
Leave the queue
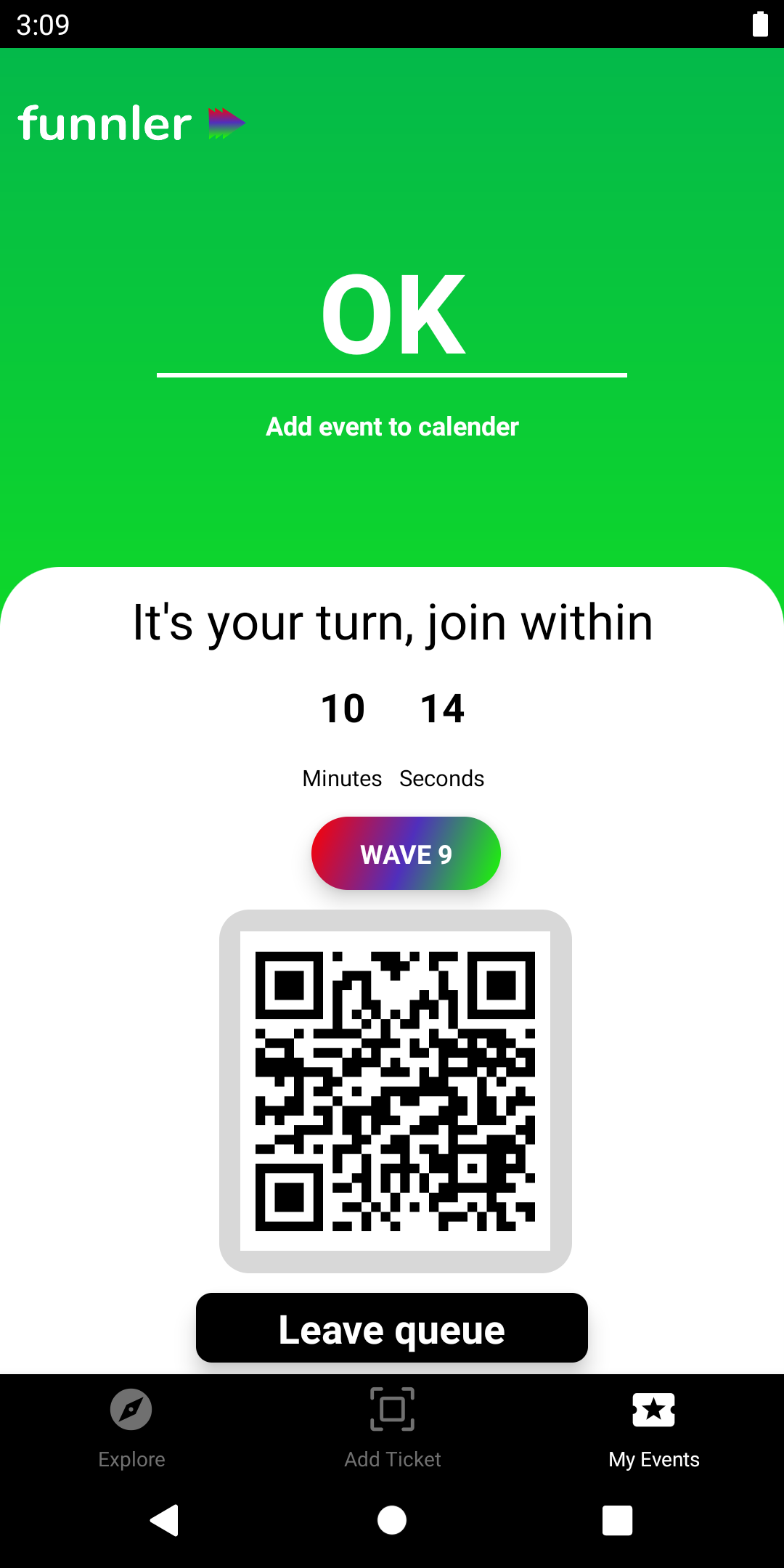(x=392, y=1328)
